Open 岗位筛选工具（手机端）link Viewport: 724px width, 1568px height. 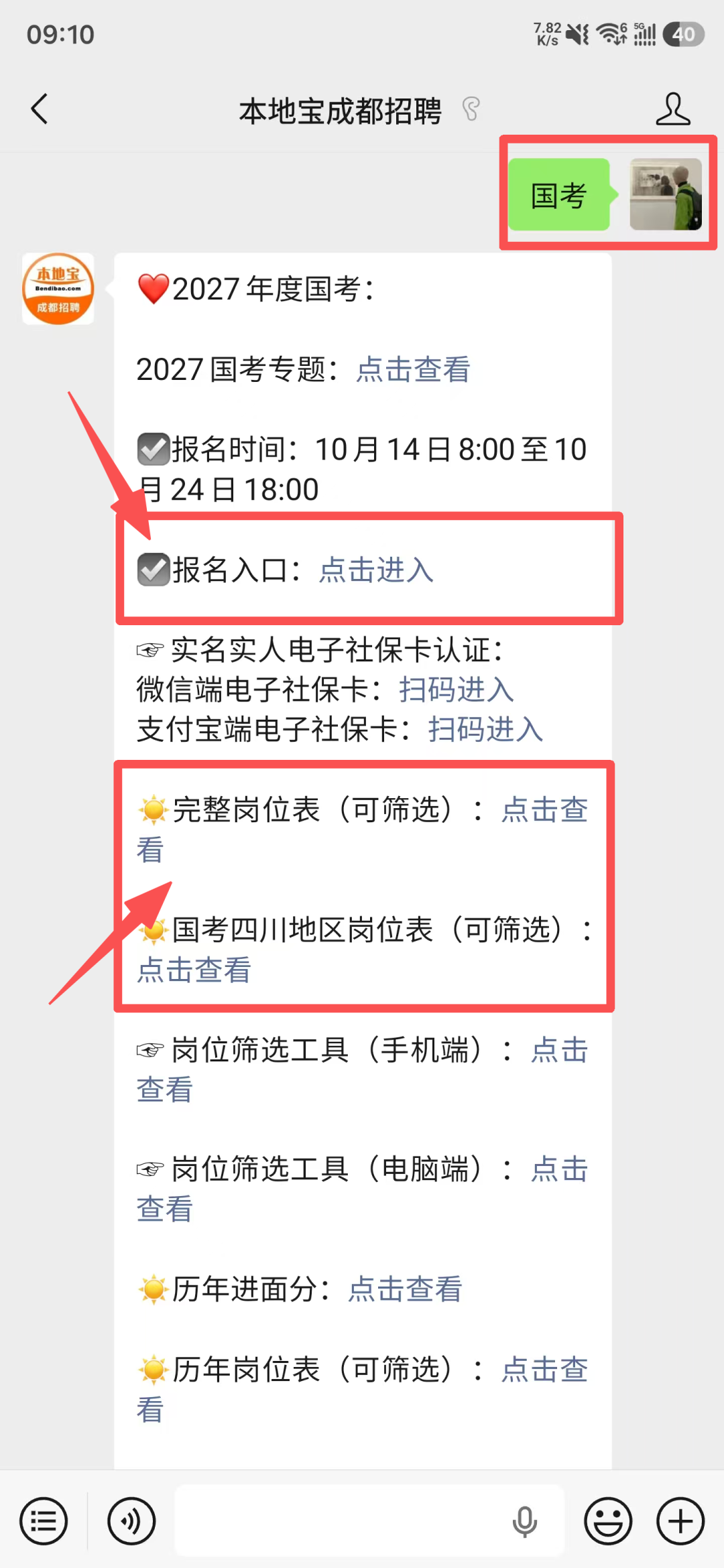(x=560, y=1050)
